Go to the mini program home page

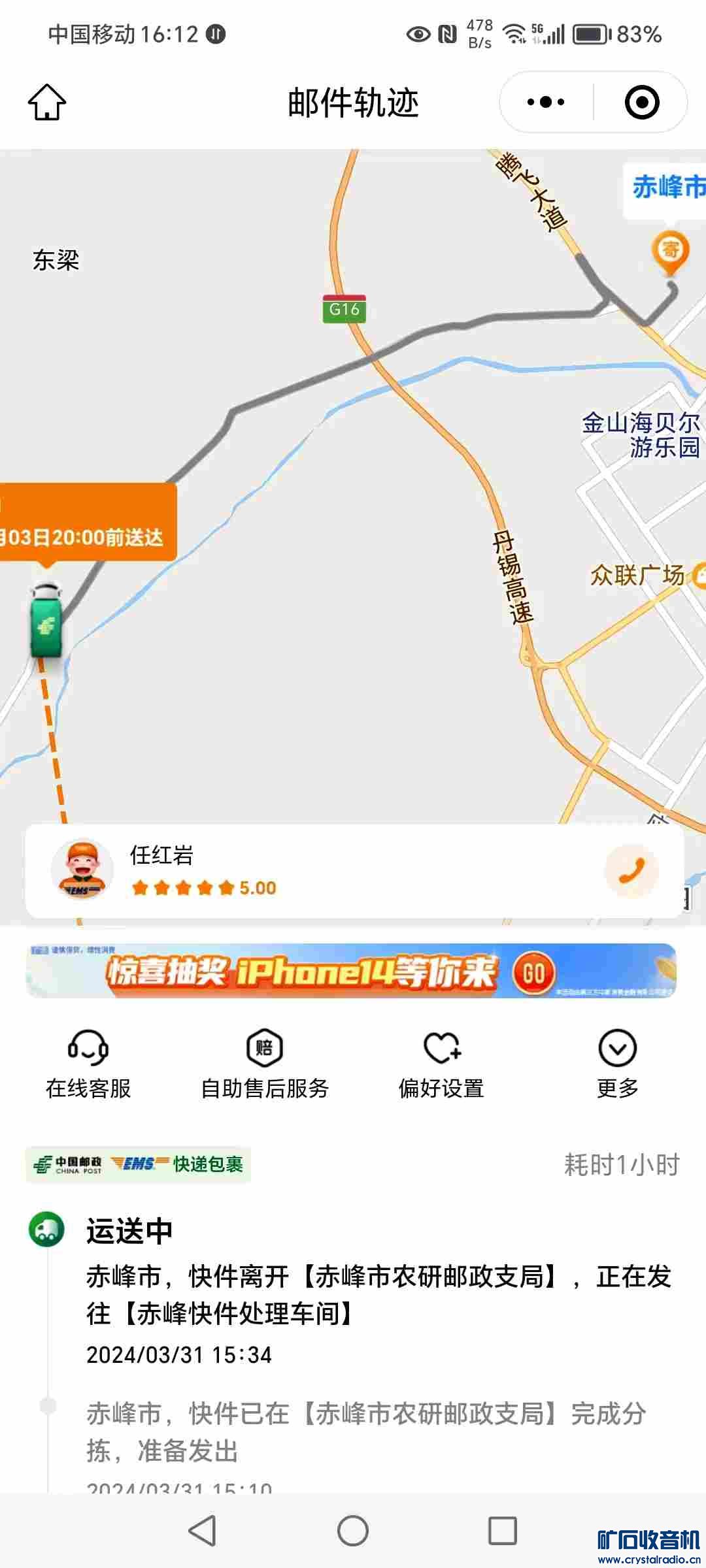coord(47,103)
